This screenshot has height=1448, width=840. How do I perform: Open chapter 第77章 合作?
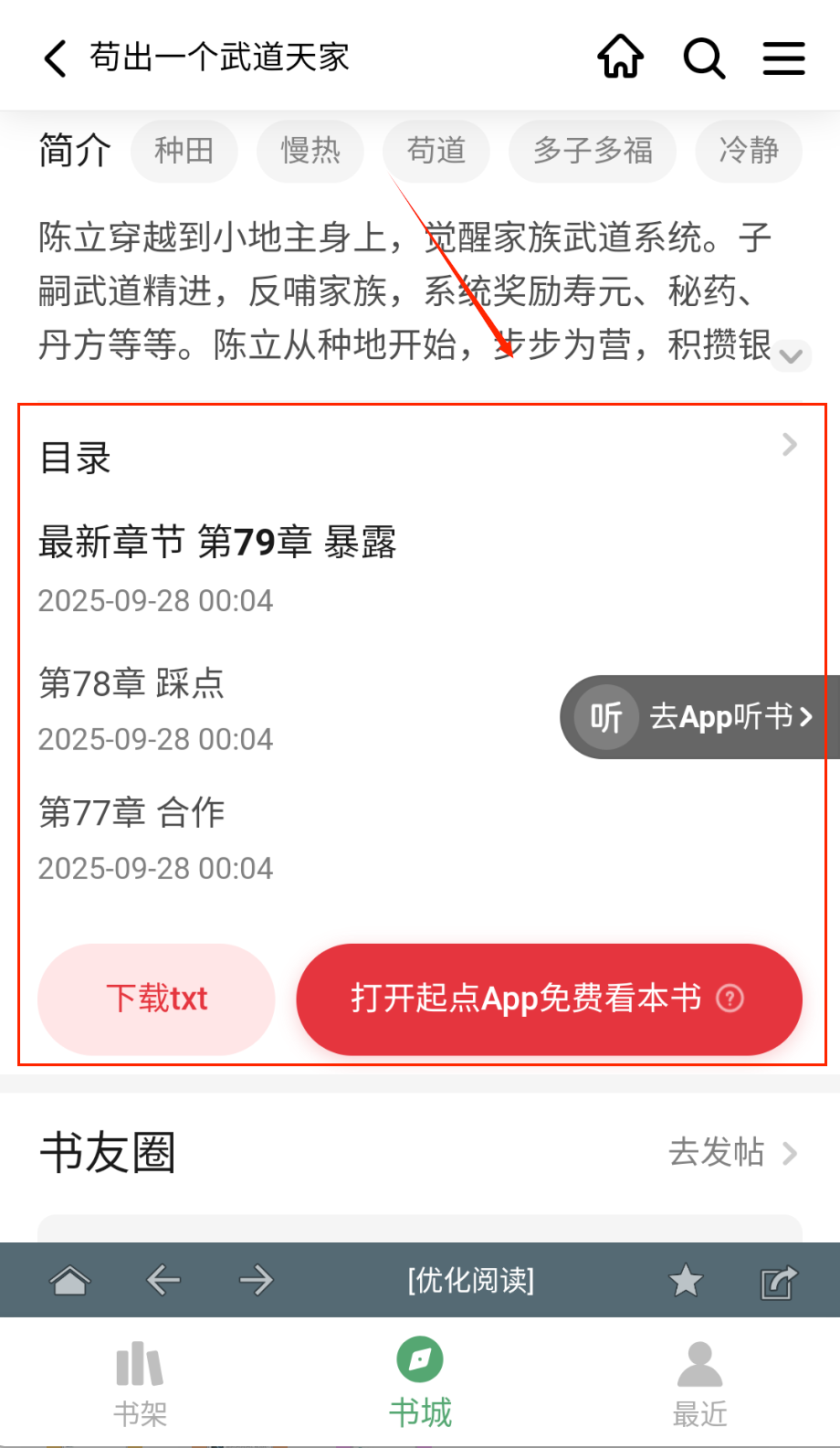[x=132, y=812]
